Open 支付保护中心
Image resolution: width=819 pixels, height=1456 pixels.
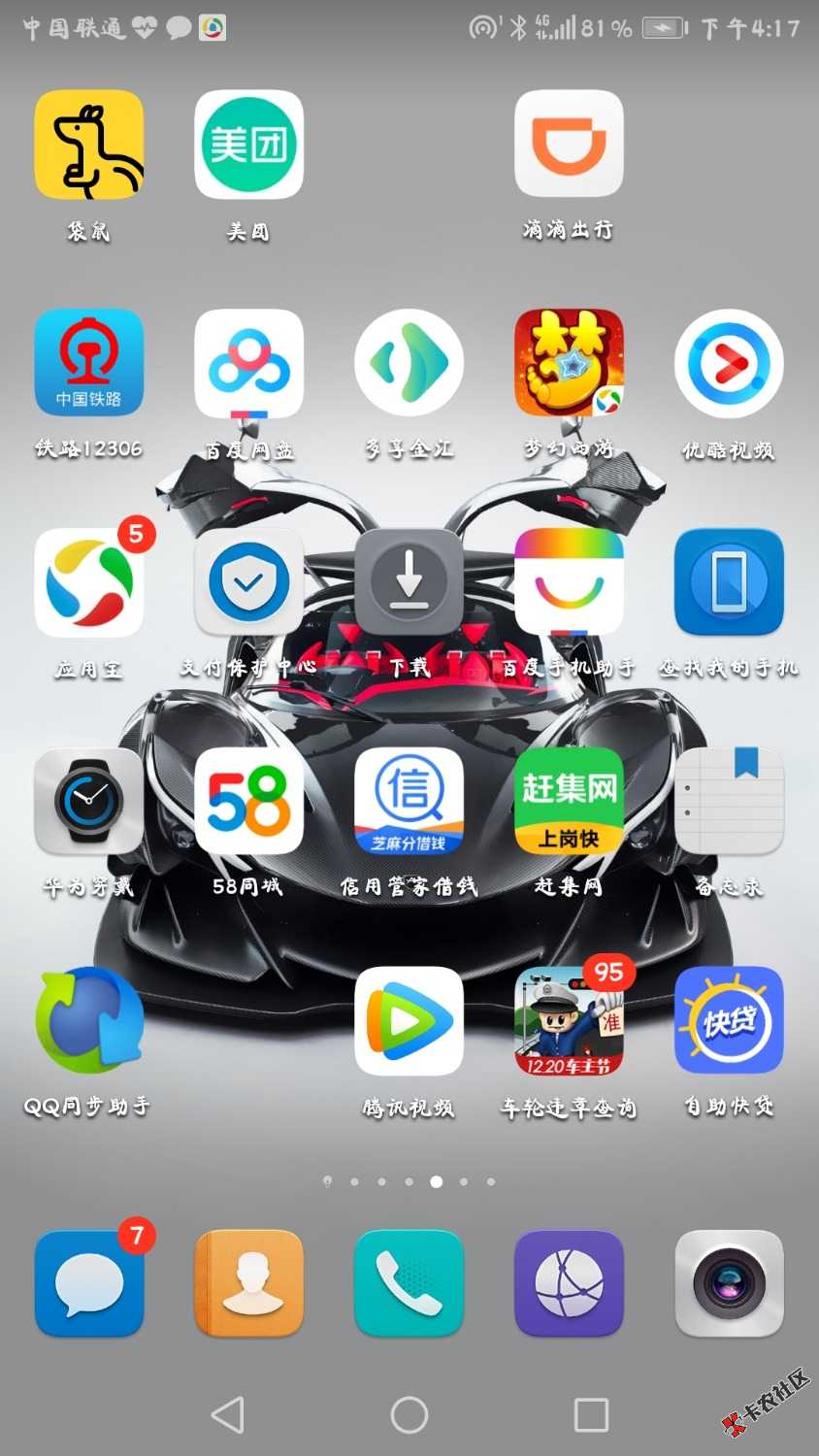[x=248, y=583]
